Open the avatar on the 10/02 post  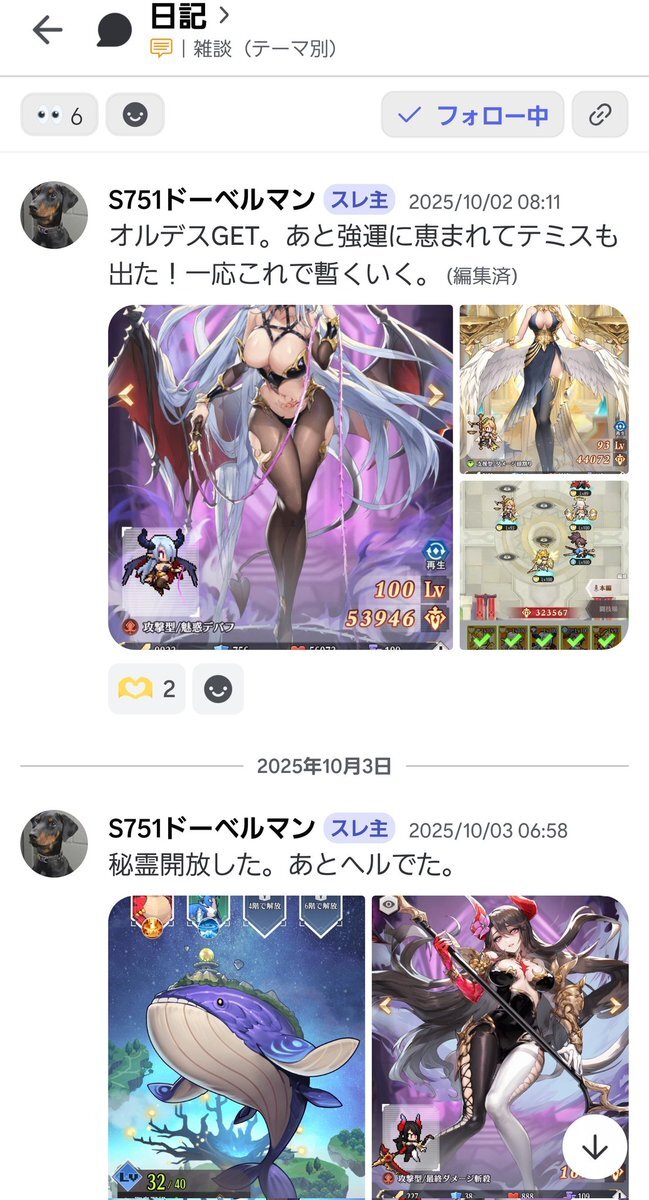54,214
